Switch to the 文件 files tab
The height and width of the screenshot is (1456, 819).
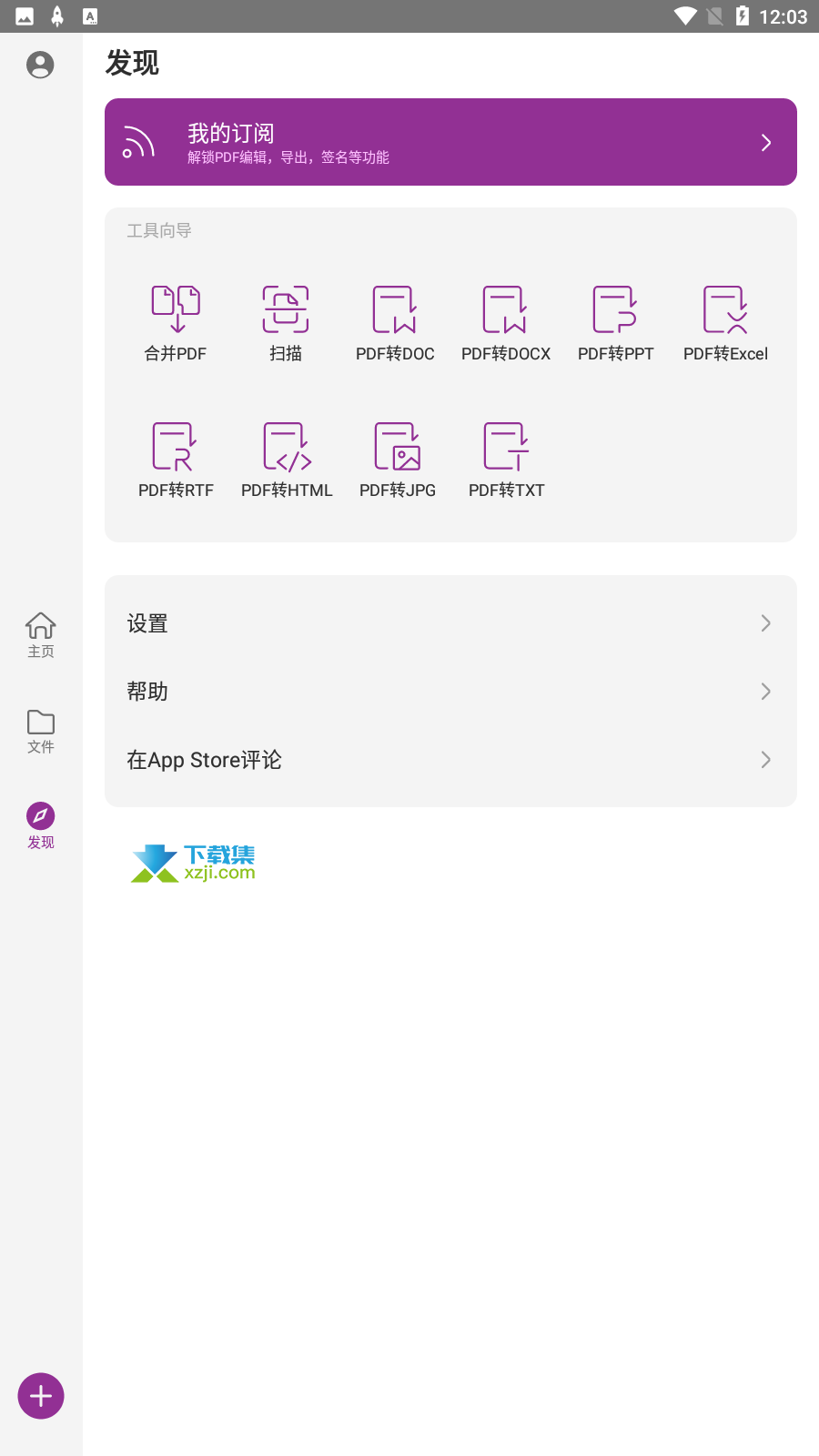41,732
